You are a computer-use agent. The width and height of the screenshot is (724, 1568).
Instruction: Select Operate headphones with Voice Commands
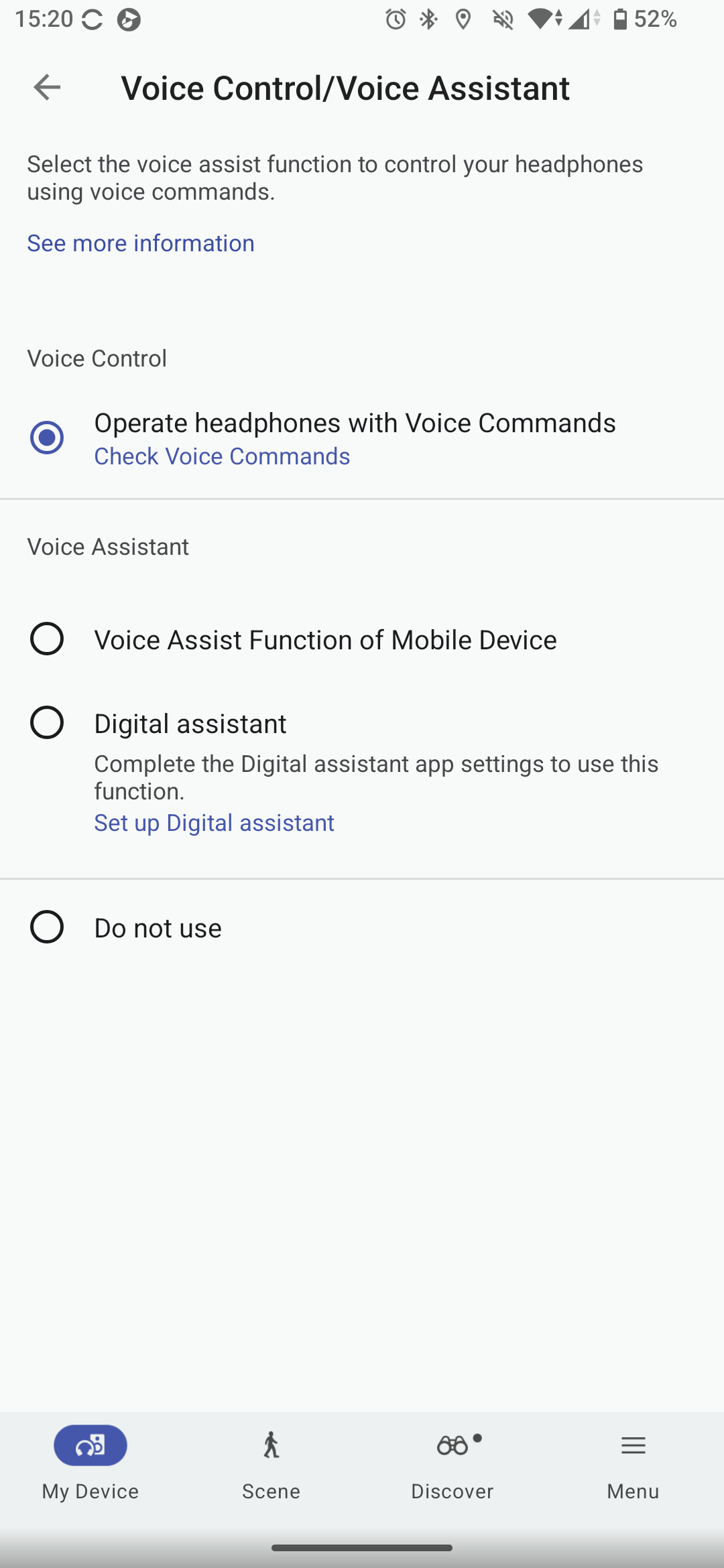[x=47, y=438]
